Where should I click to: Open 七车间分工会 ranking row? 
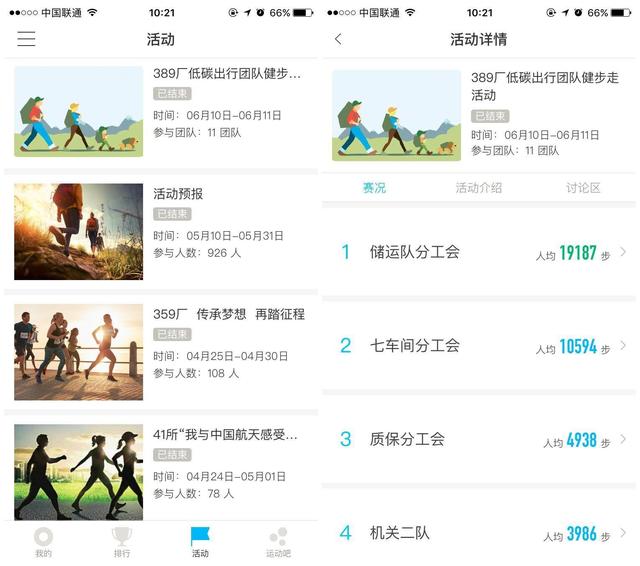click(479, 346)
